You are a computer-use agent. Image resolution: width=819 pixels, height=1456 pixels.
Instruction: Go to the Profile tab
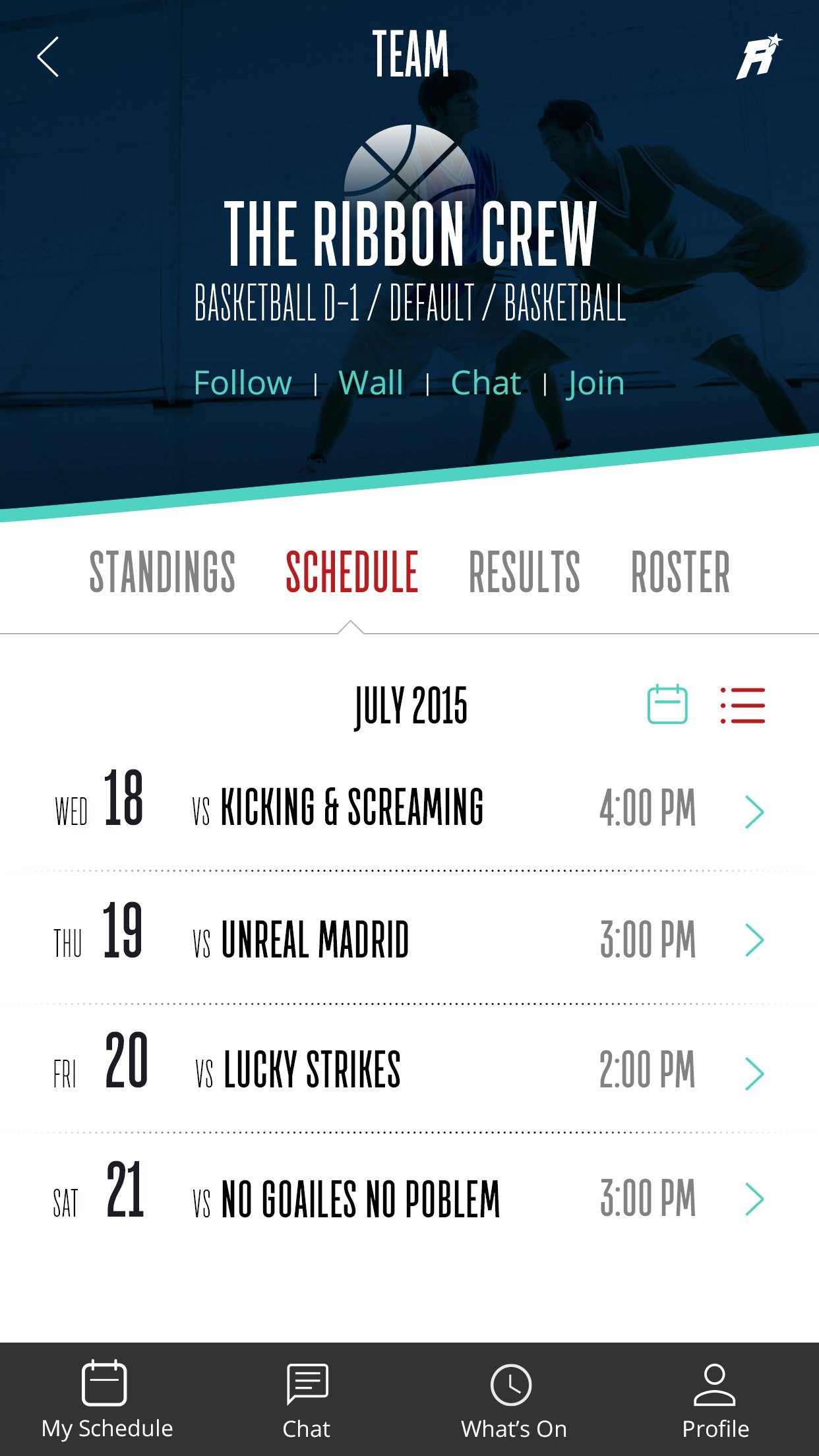(x=715, y=1399)
